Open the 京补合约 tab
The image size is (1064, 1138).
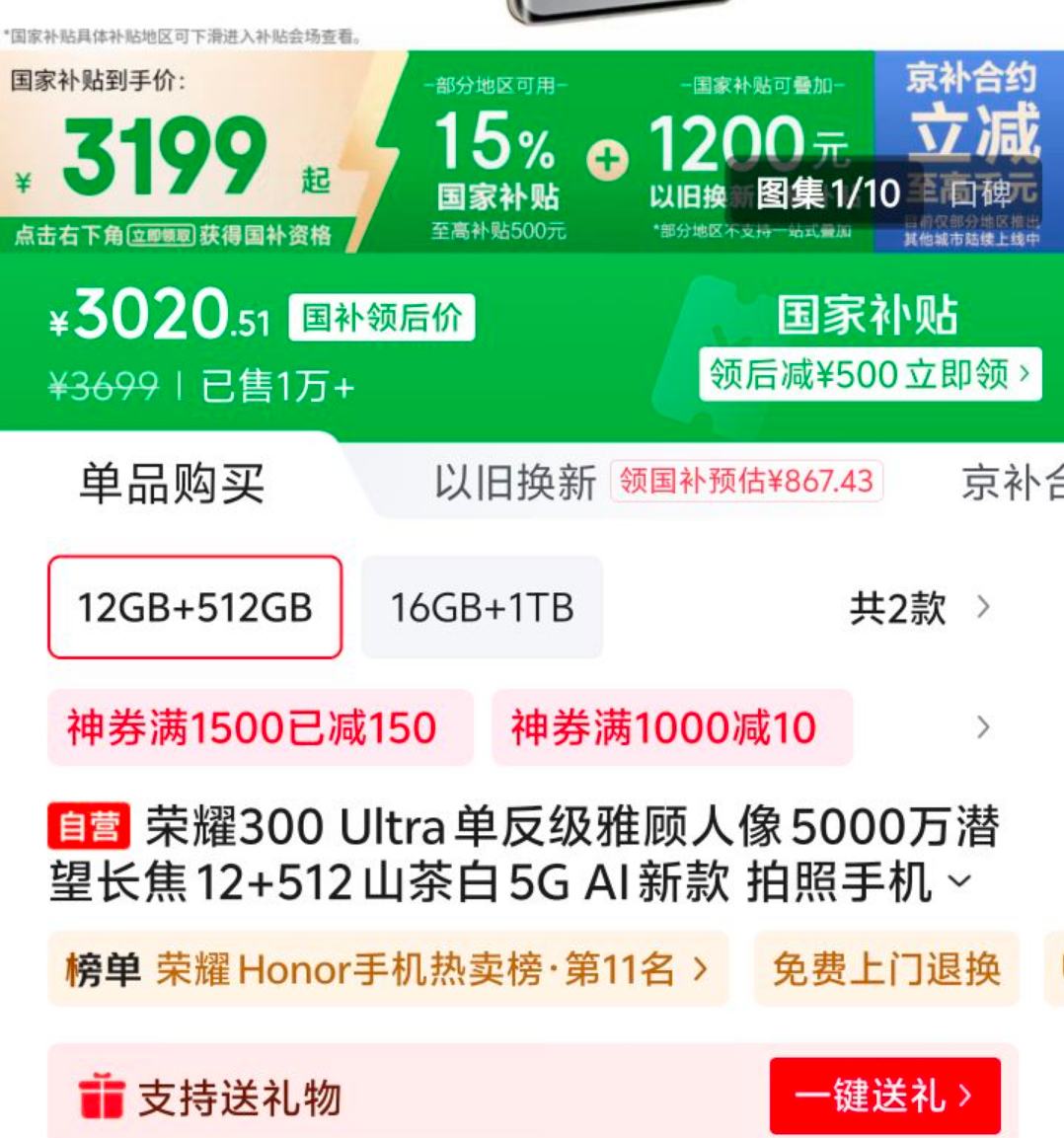point(1012,483)
